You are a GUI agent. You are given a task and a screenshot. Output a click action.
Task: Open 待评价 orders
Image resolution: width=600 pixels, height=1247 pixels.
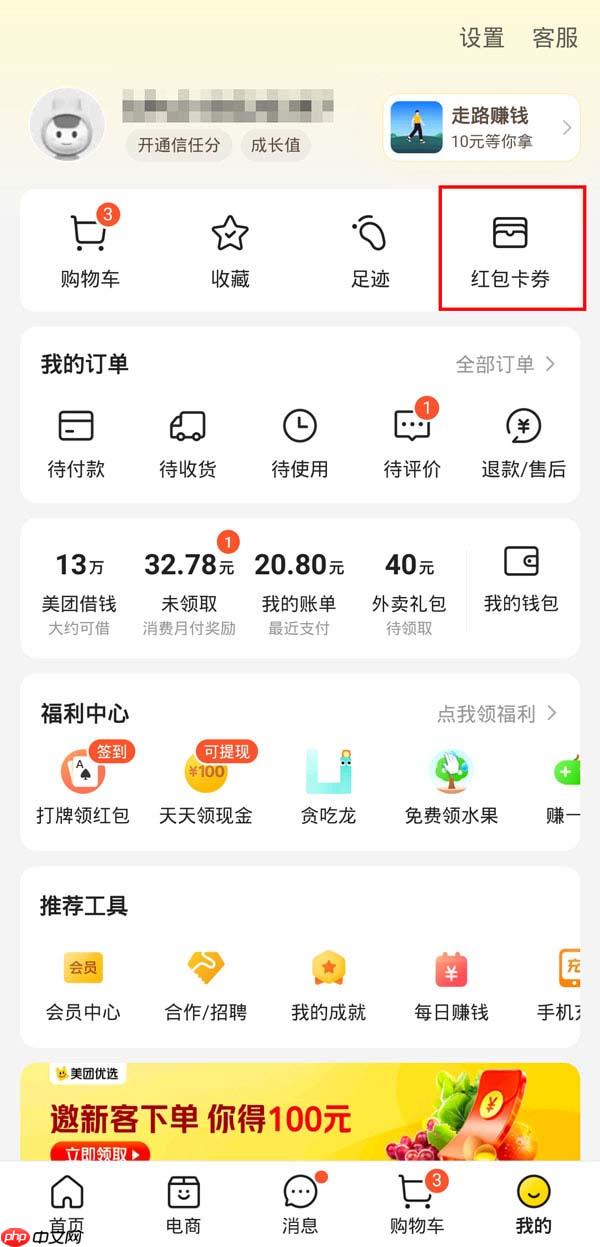[x=412, y=443]
